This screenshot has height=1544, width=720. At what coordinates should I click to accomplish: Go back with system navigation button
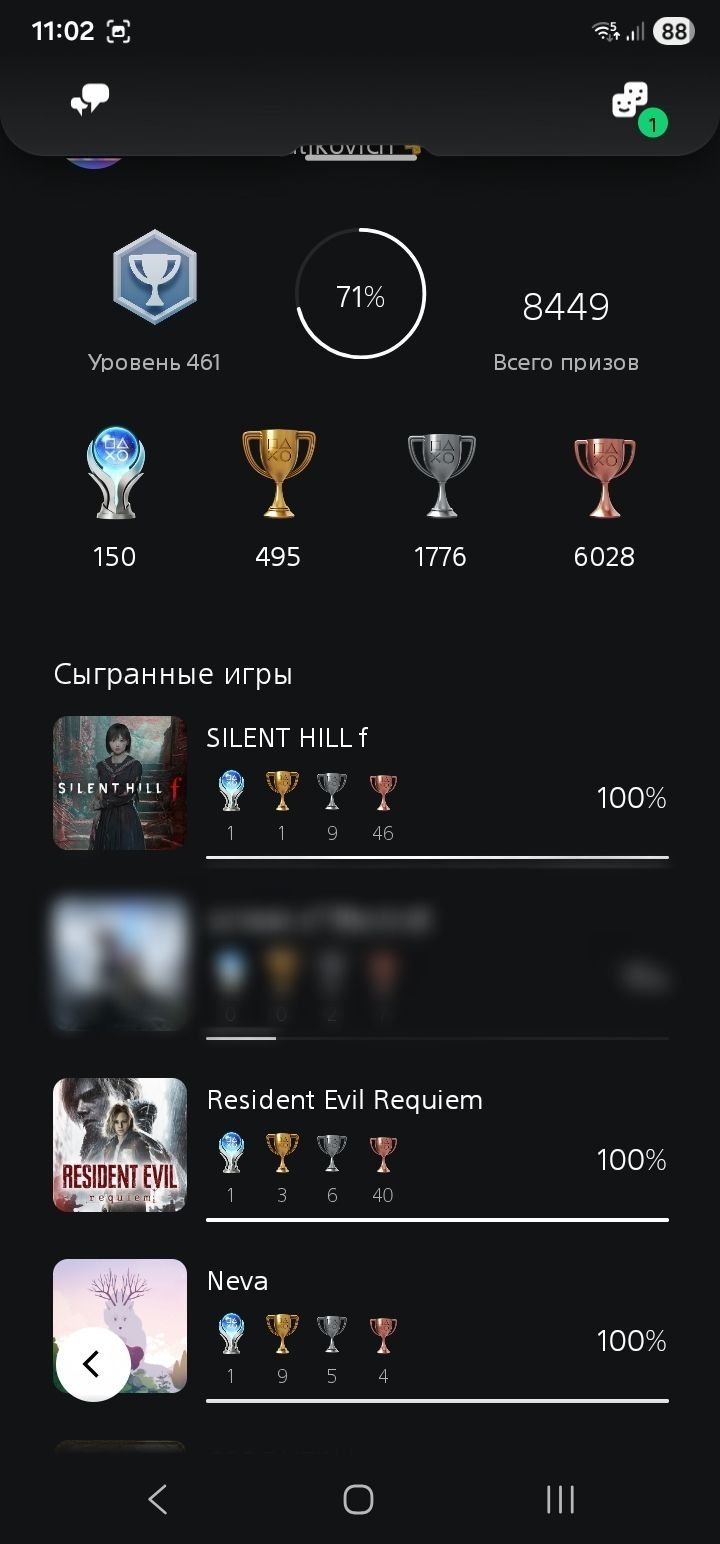point(157,1499)
